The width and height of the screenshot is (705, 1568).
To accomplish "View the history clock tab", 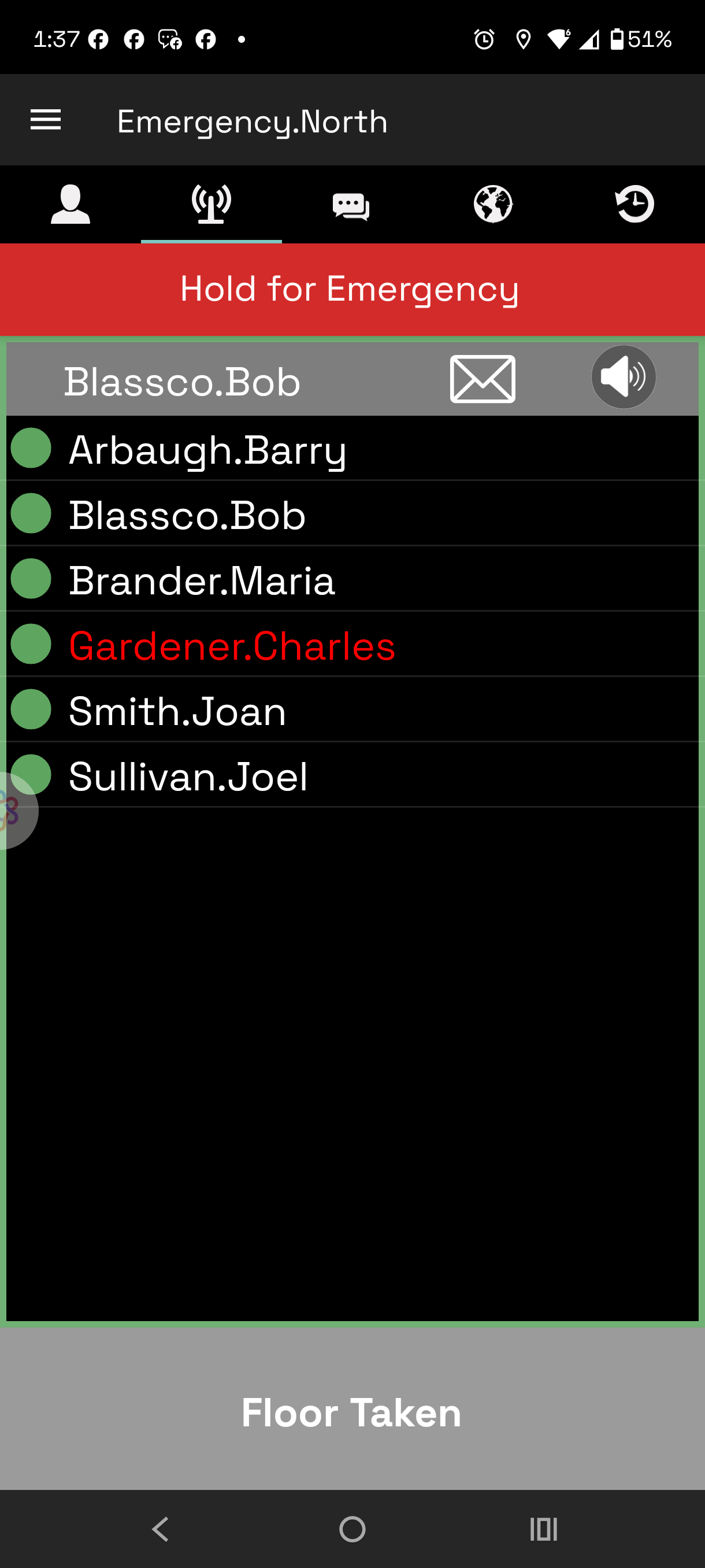I will [634, 205].
